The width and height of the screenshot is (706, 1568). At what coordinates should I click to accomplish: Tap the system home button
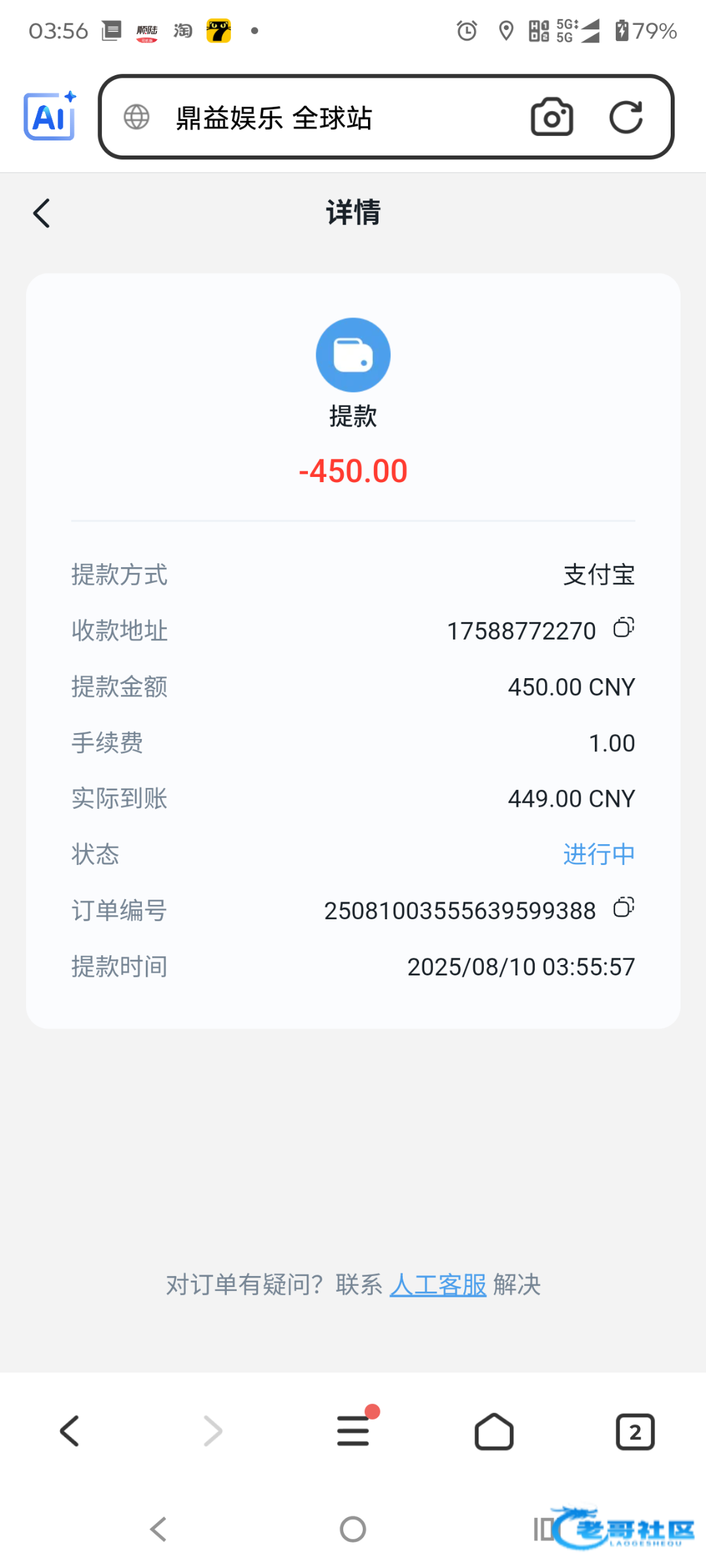click(353, 1529)
